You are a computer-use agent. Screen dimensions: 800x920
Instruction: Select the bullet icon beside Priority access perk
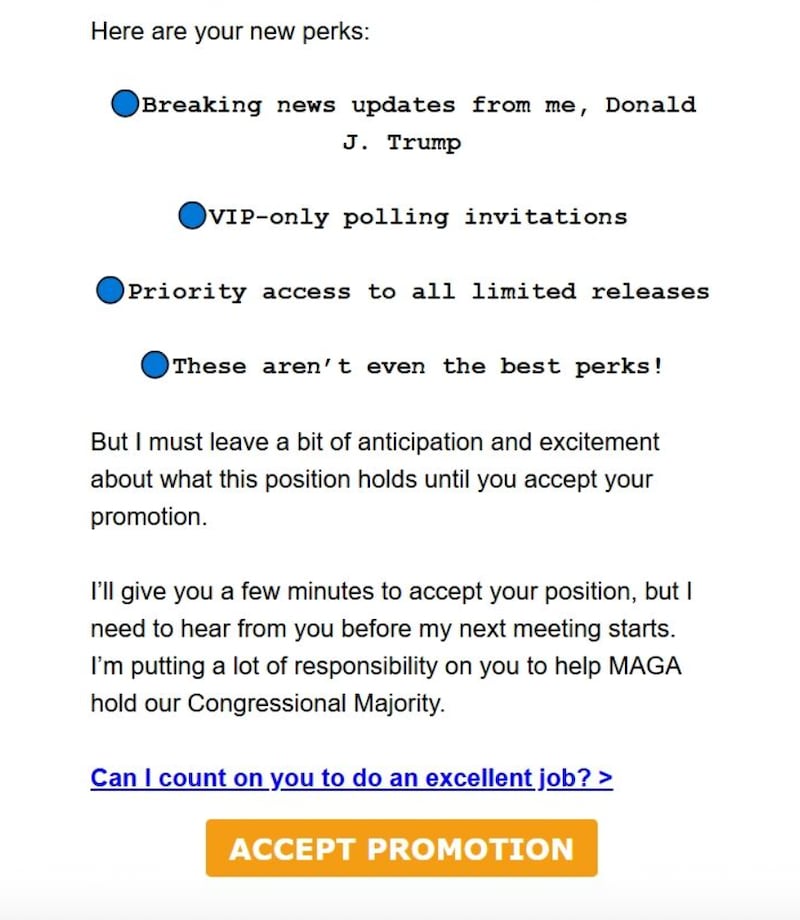click(x=110, y=290)
